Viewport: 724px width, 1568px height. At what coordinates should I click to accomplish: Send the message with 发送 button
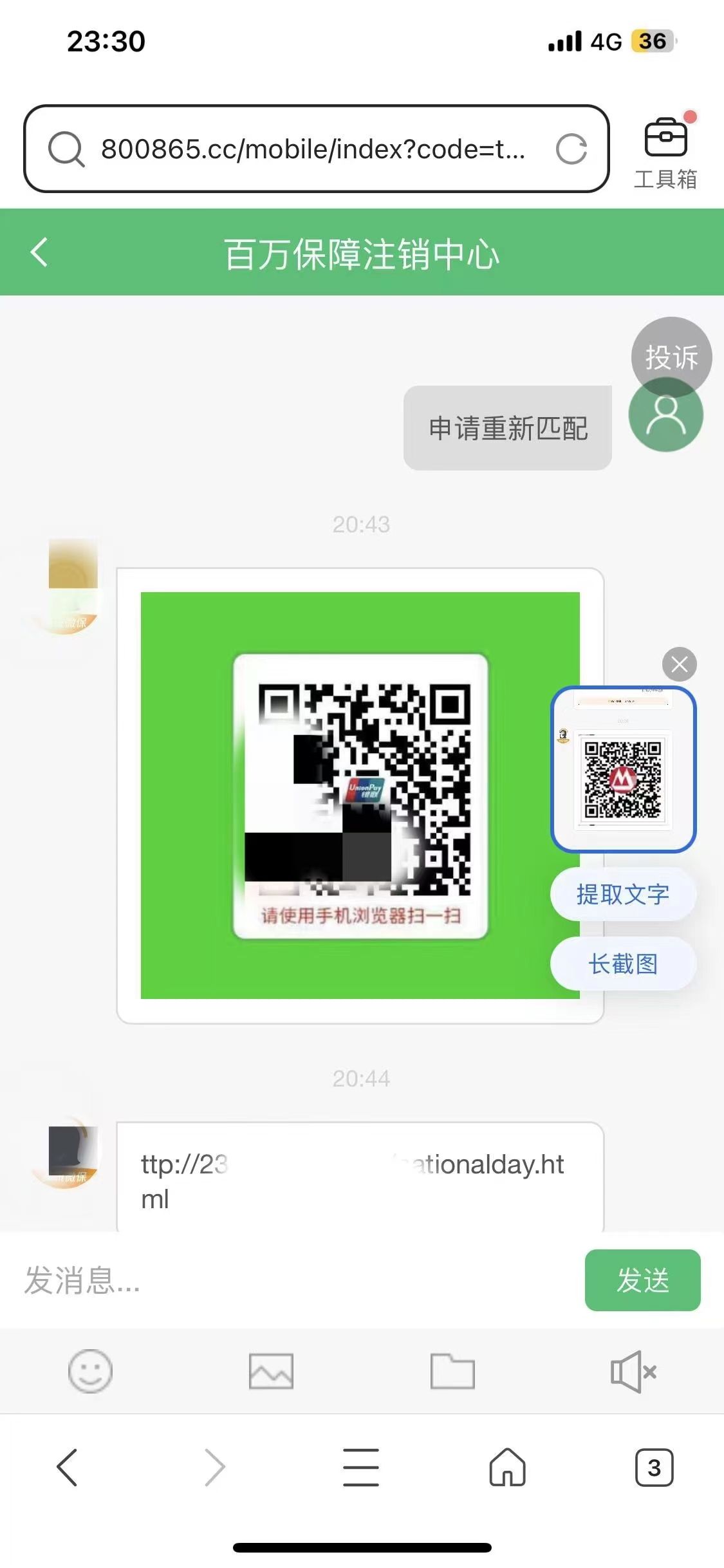tap(642, 1280)
